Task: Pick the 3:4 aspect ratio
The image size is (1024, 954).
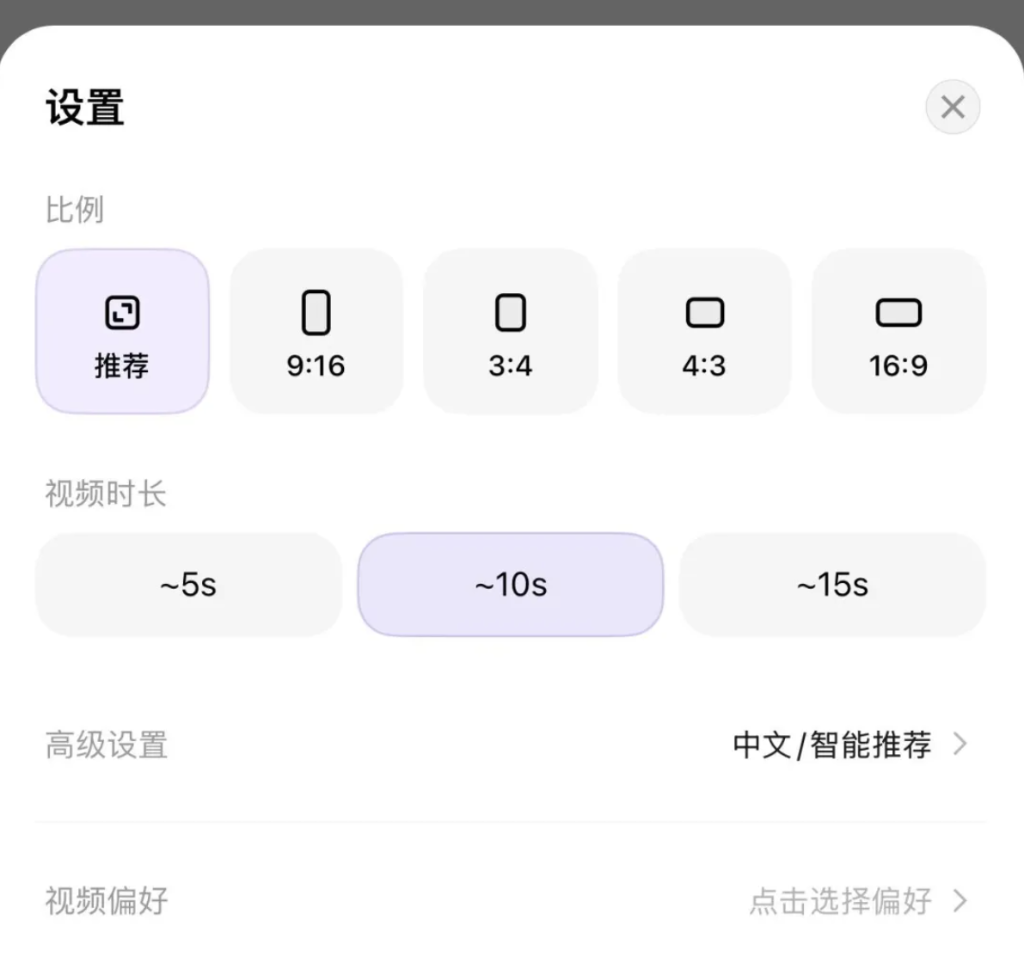Action: pyautogui.click(x=510, y=332)
